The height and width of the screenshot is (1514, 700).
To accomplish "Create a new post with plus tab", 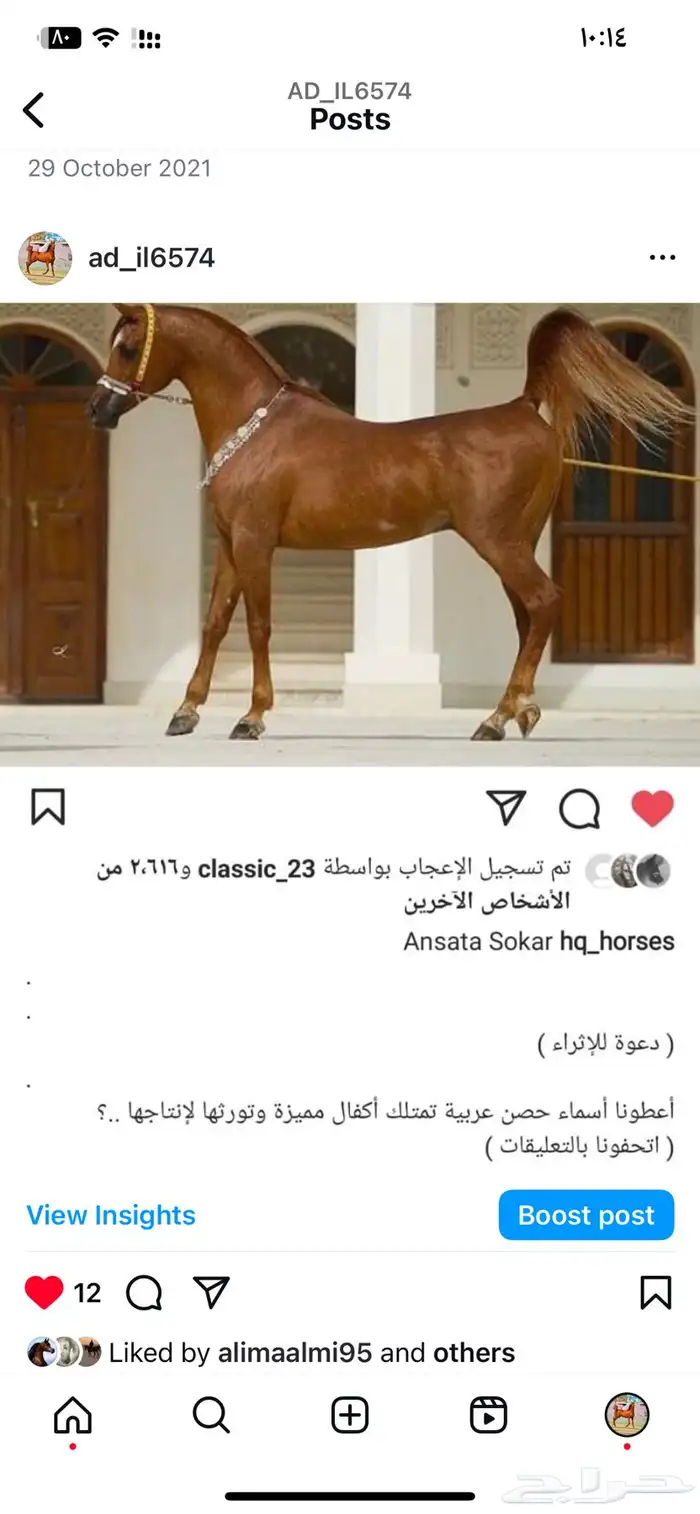I will [350, 1415].
